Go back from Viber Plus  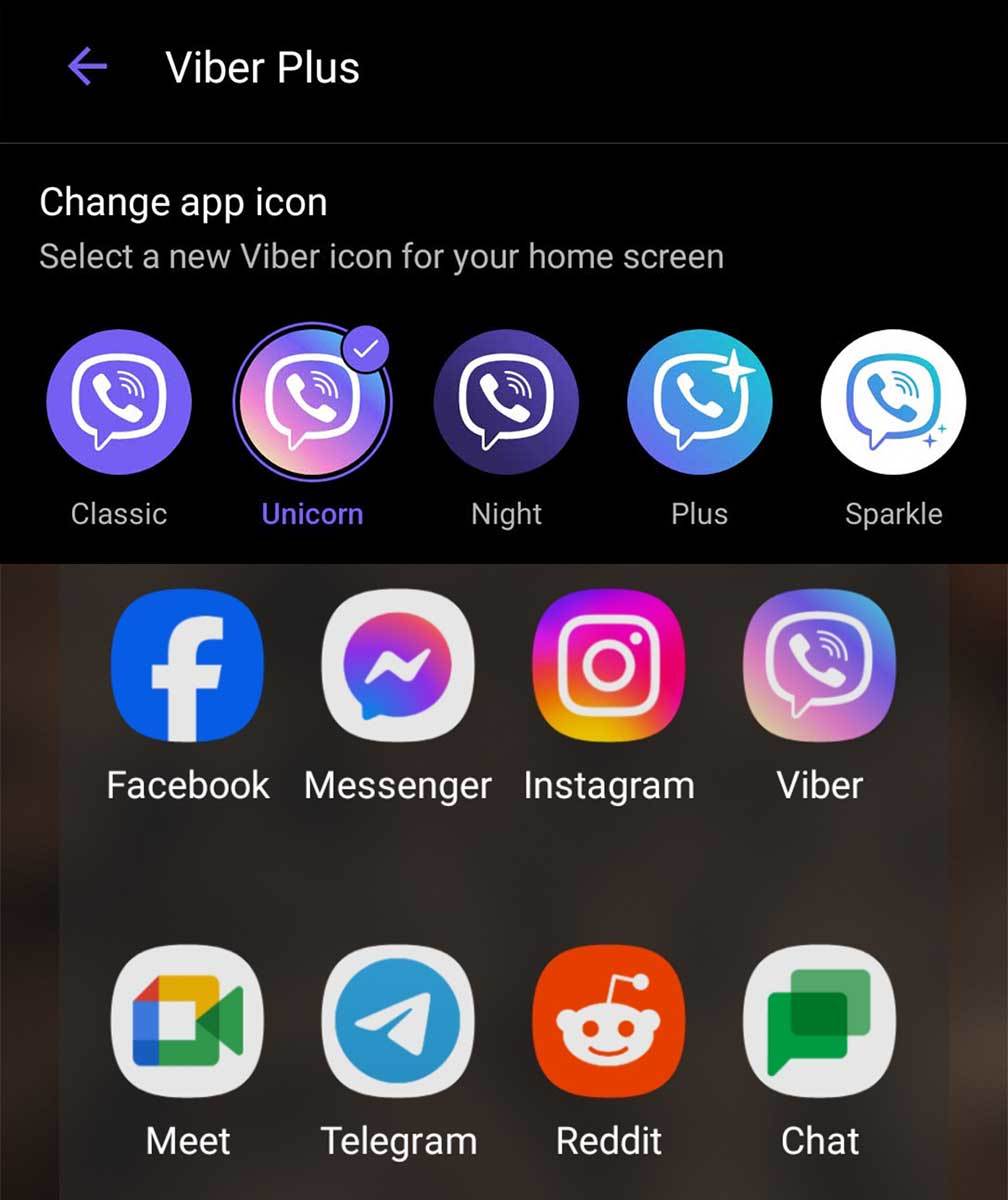coord(87,67)
